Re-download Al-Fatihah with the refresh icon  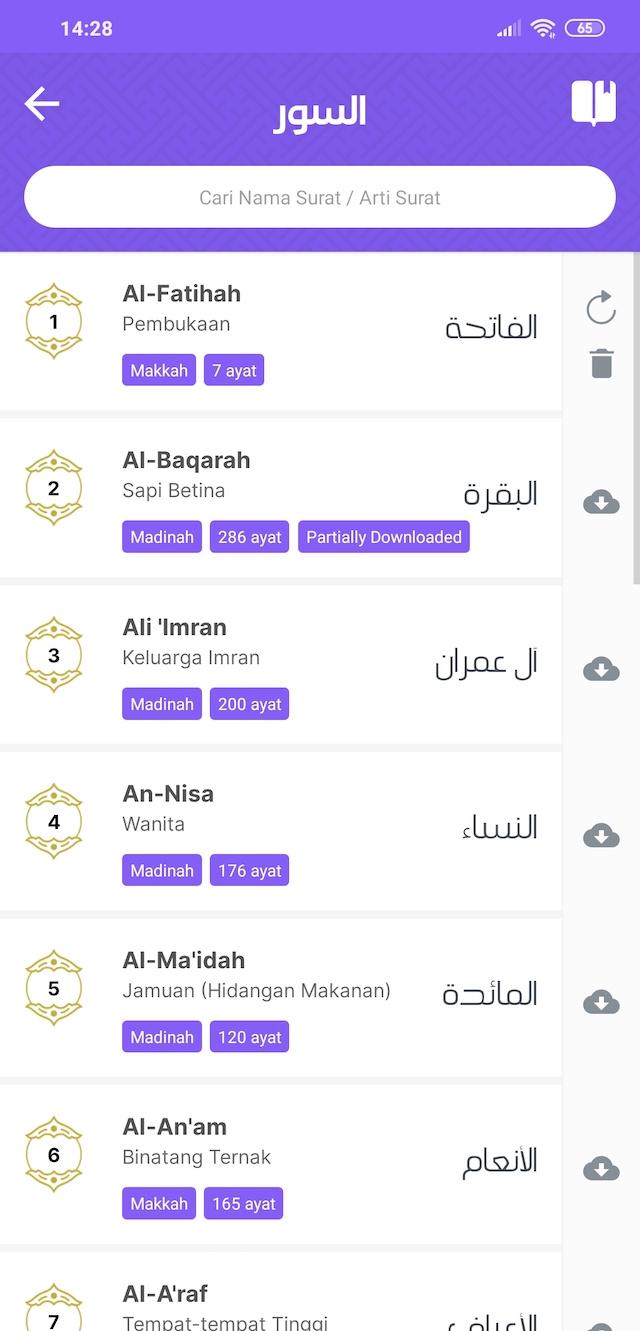[x=601, y=308]
